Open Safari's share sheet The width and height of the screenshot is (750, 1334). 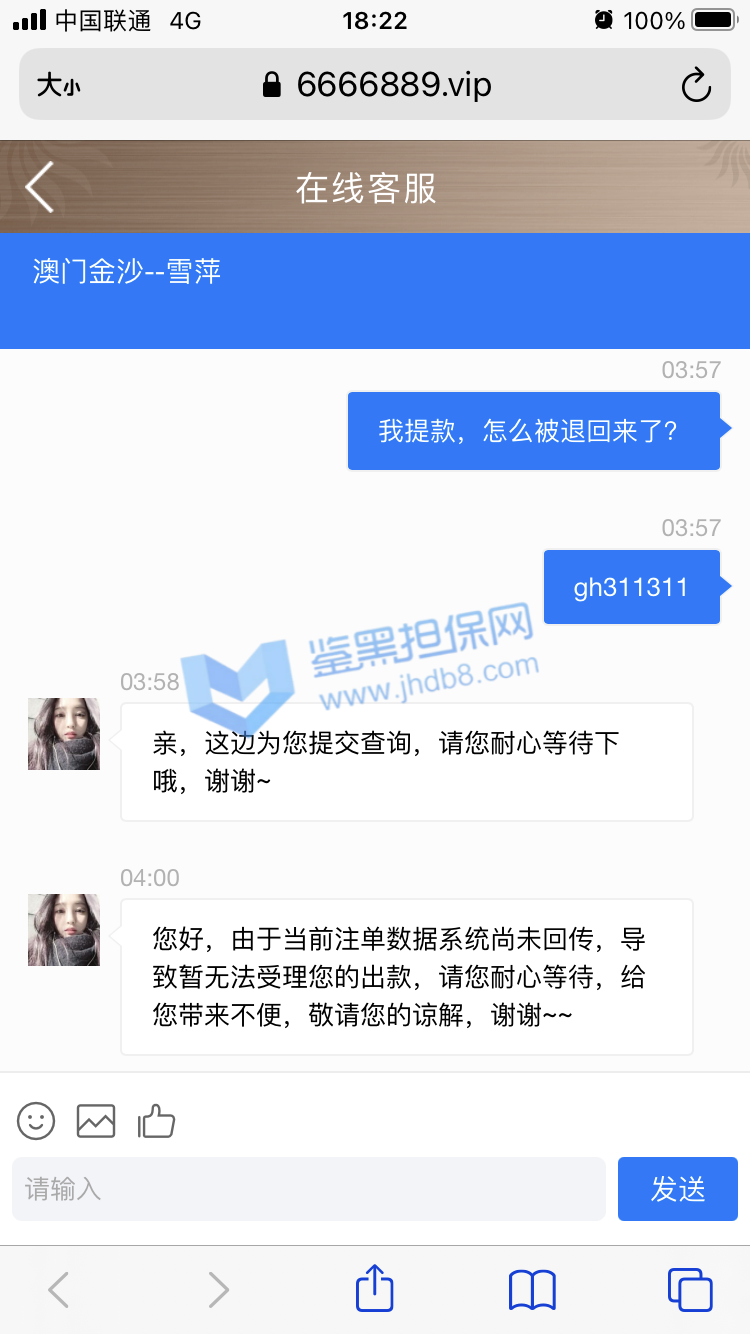375,1288
